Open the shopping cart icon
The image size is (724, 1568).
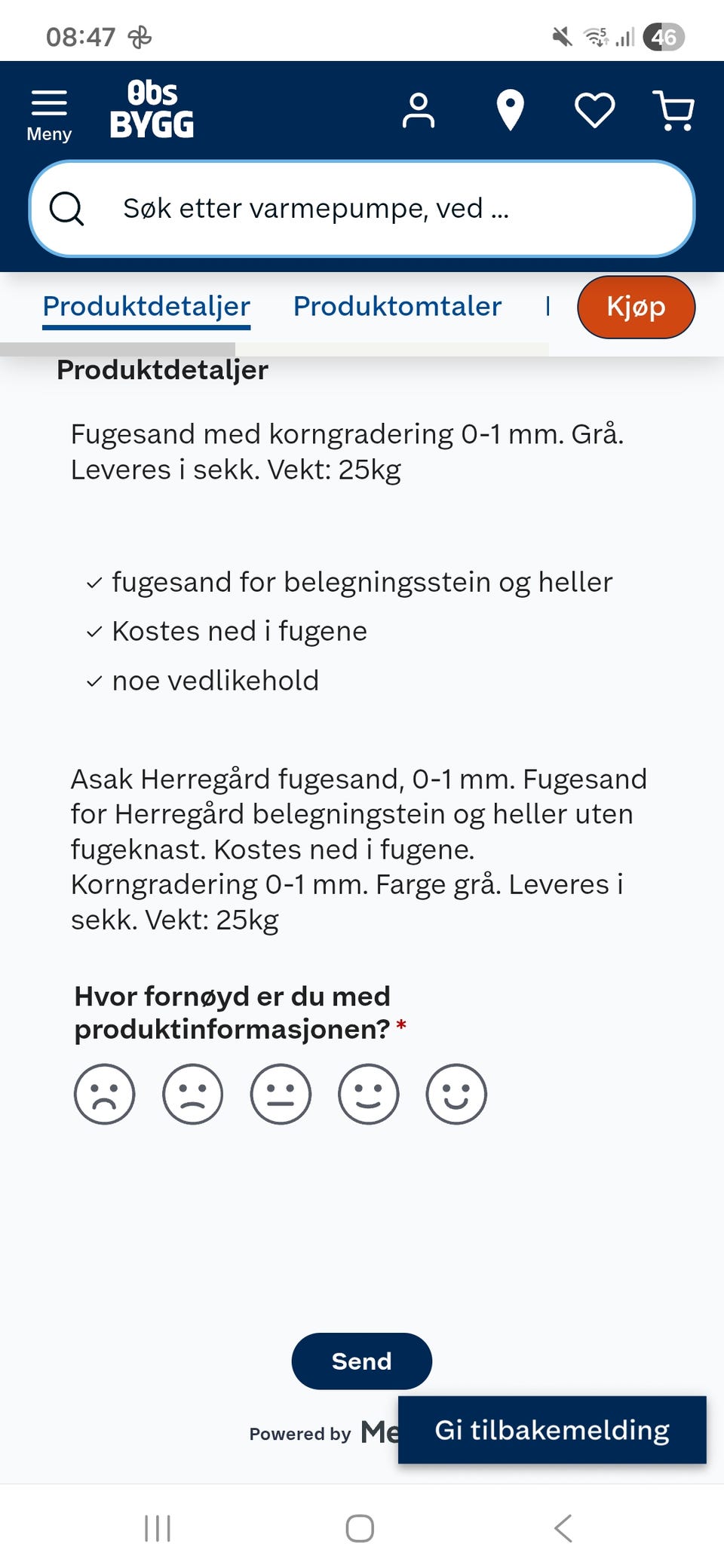point(673,111)
